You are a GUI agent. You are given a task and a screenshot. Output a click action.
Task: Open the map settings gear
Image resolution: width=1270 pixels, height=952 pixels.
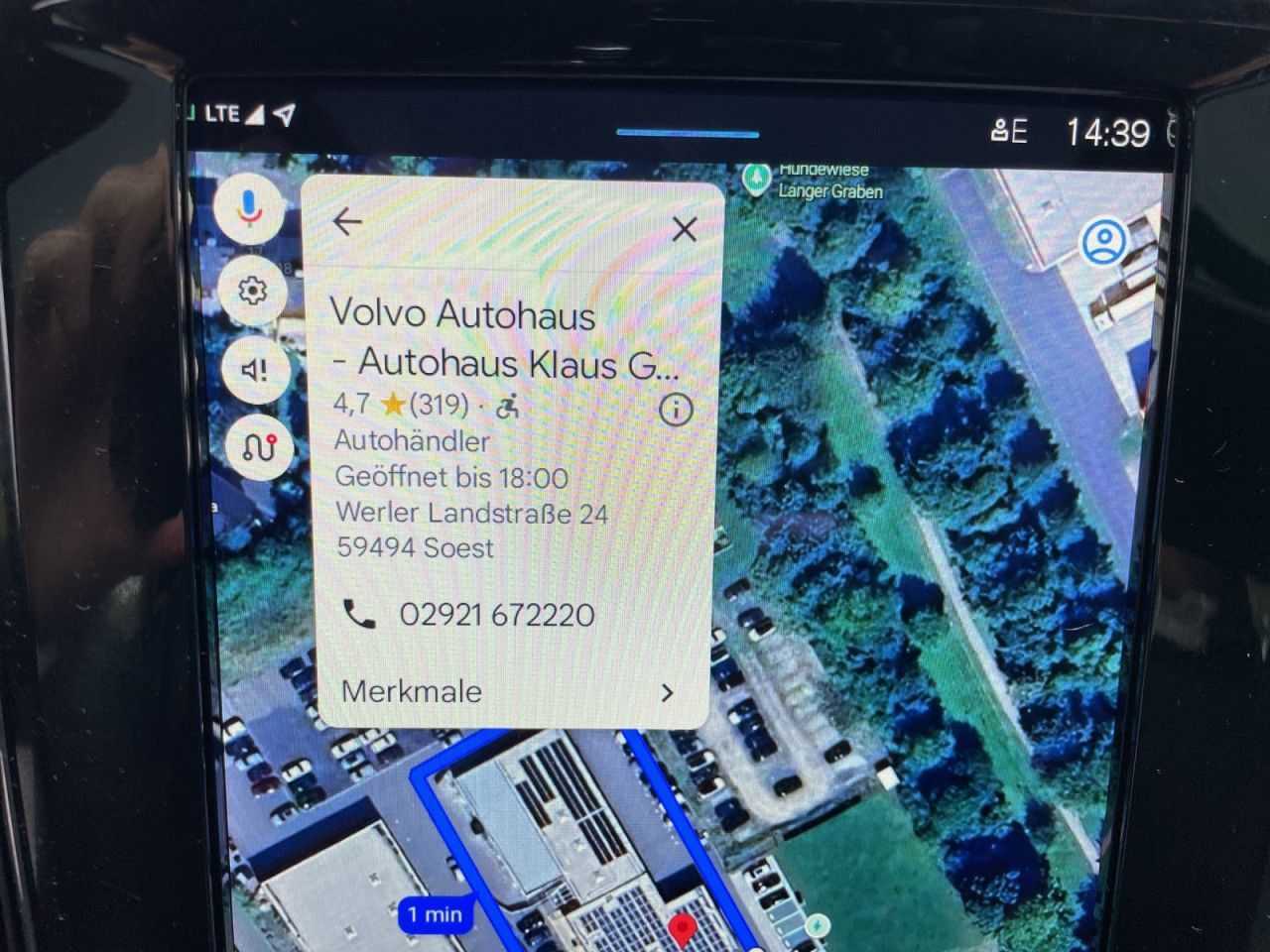click(253, 291)
